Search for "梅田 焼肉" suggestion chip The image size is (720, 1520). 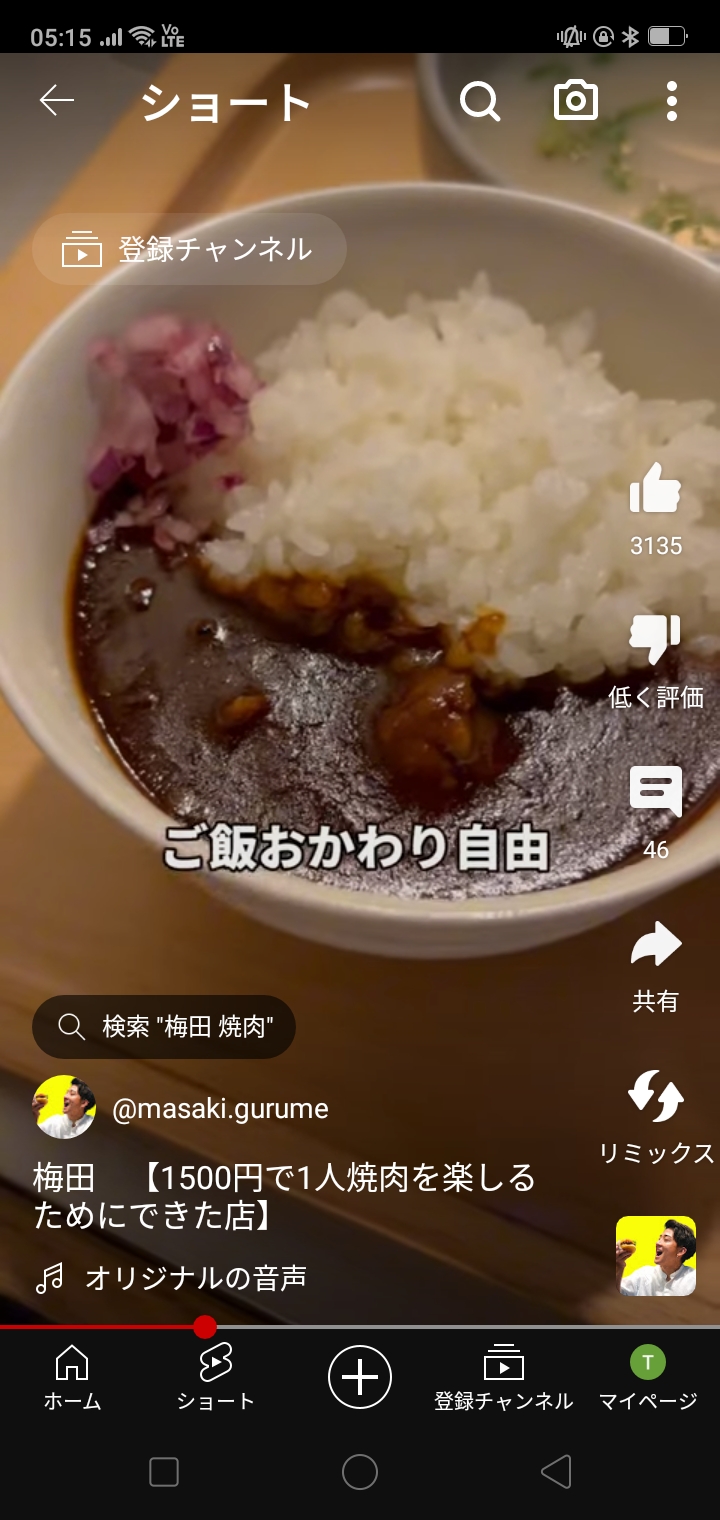point(164,1027)
